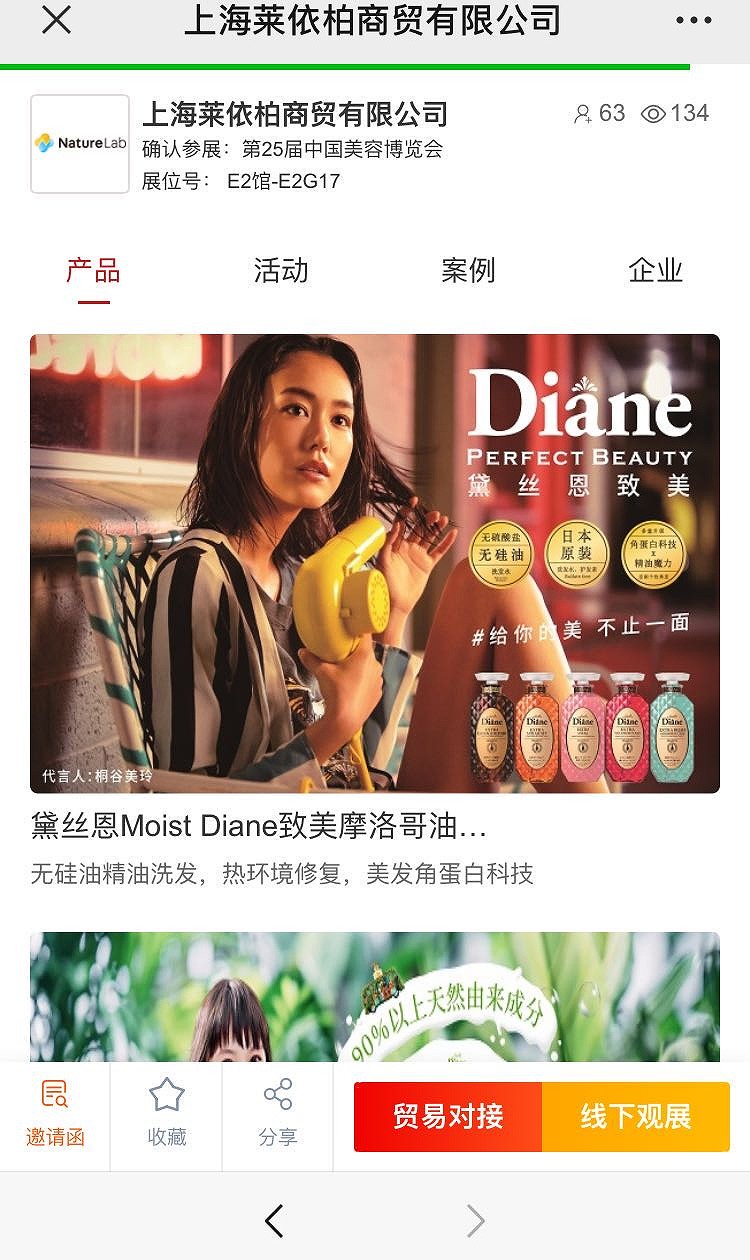
Task: Choose 线下观展 to visit offline
Action: tap(636, 1117)
